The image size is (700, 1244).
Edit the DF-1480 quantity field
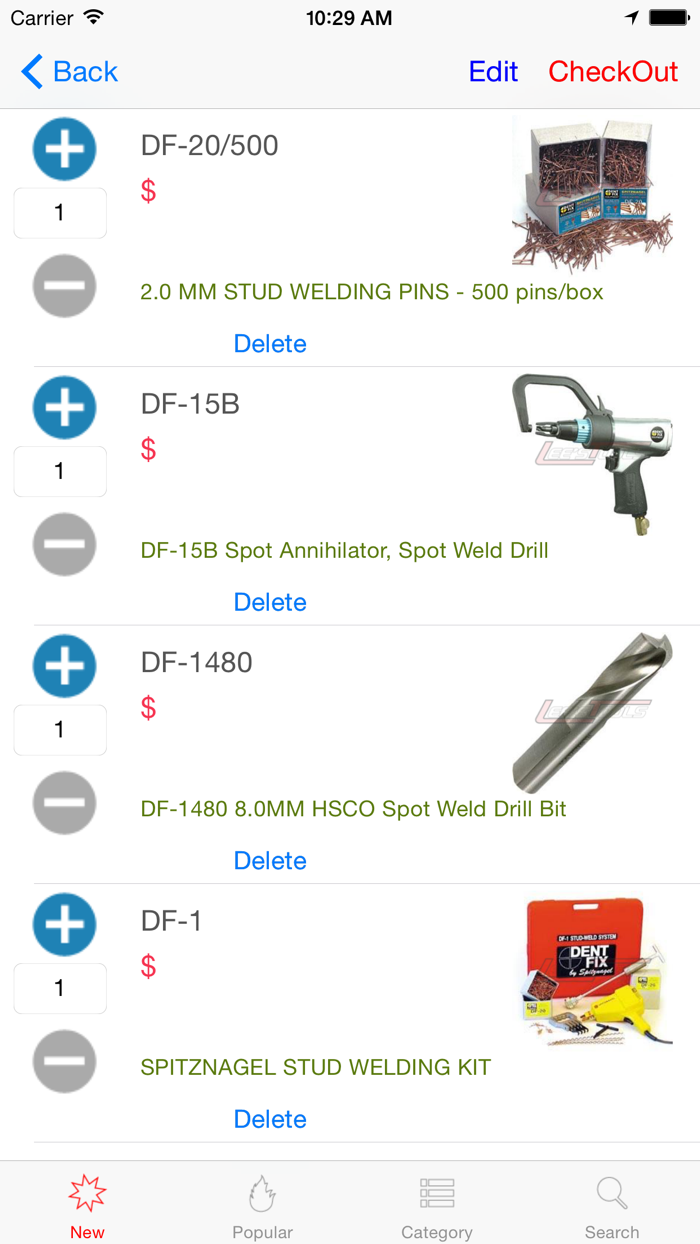pyautogui.click(x=60, y=729)
